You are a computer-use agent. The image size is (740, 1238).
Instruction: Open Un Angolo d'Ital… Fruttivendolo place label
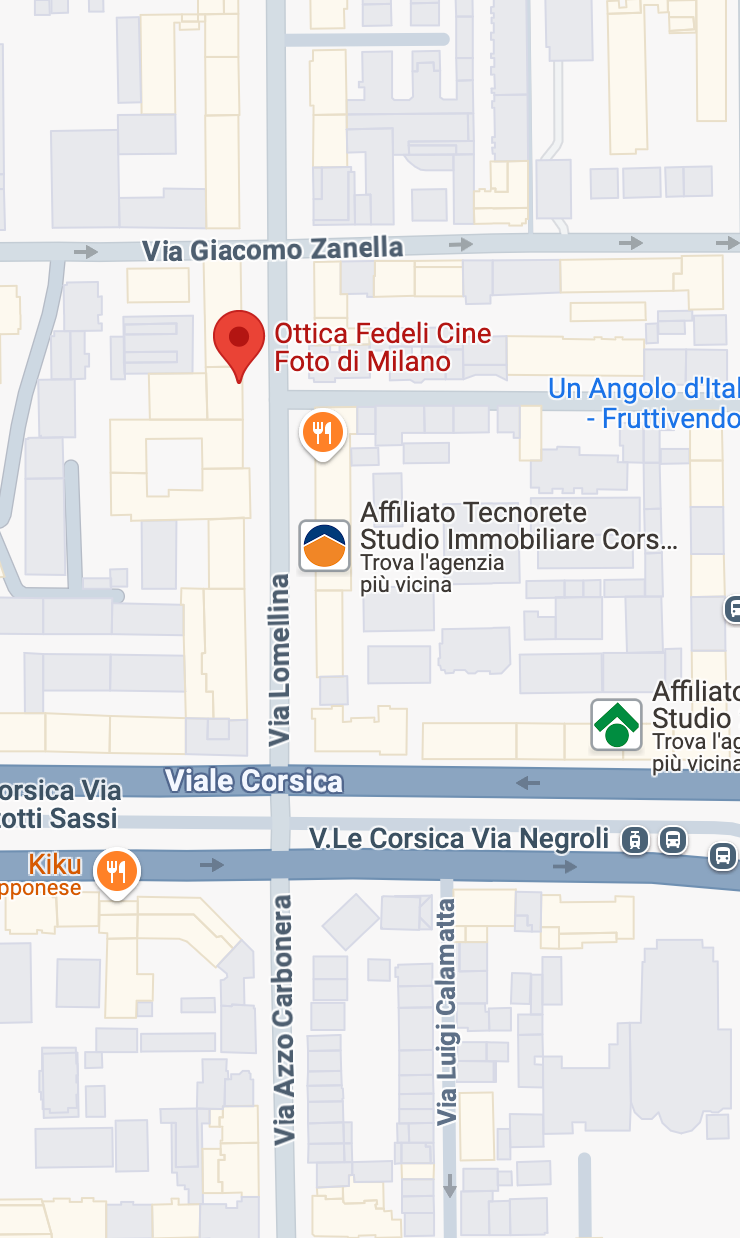[x=644, y=403]
